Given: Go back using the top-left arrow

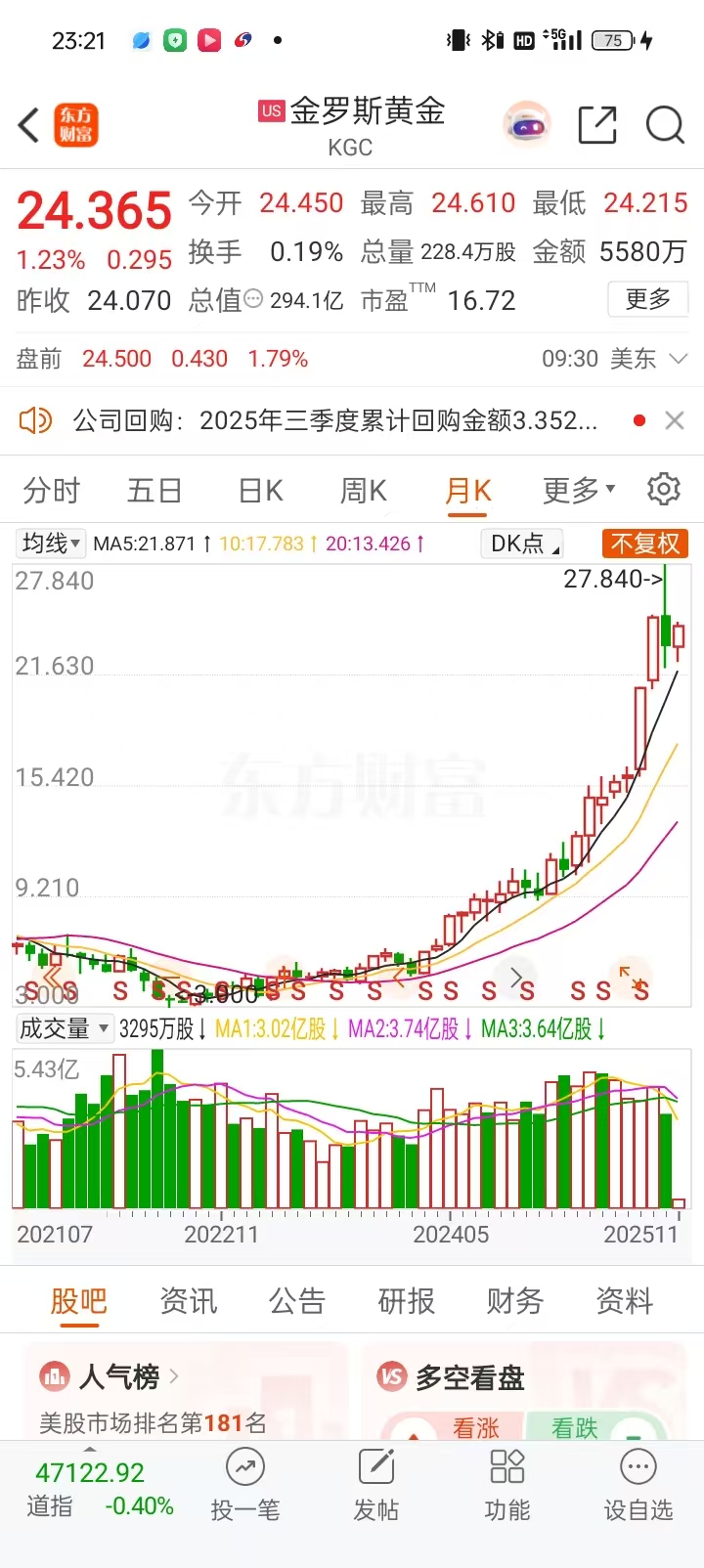Looking at the screenshot, I should coord(29,126).
